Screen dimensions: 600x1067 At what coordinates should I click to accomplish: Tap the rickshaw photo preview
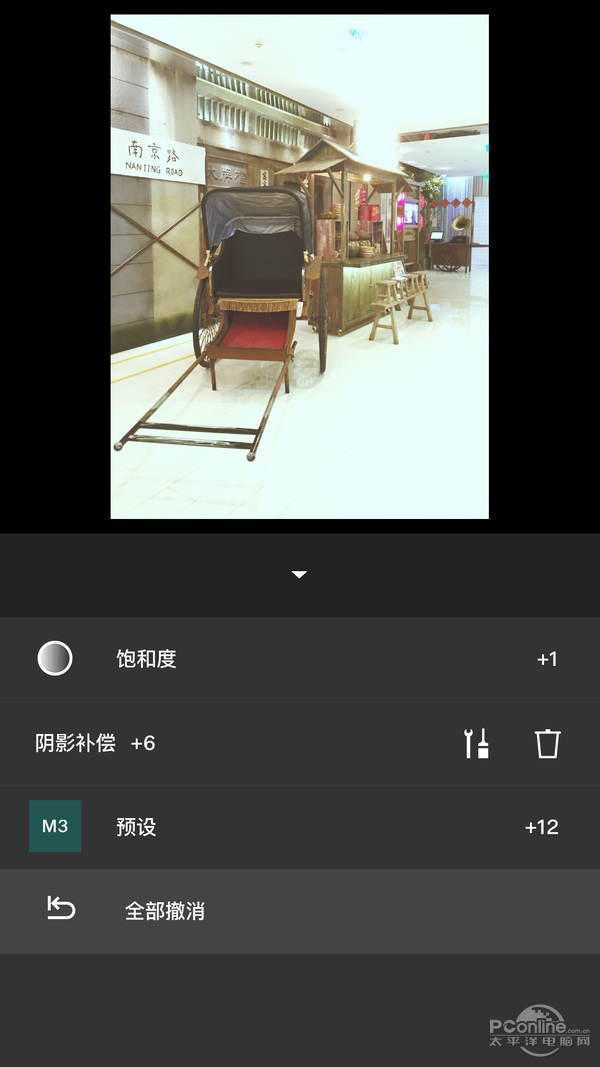[299, 266]
